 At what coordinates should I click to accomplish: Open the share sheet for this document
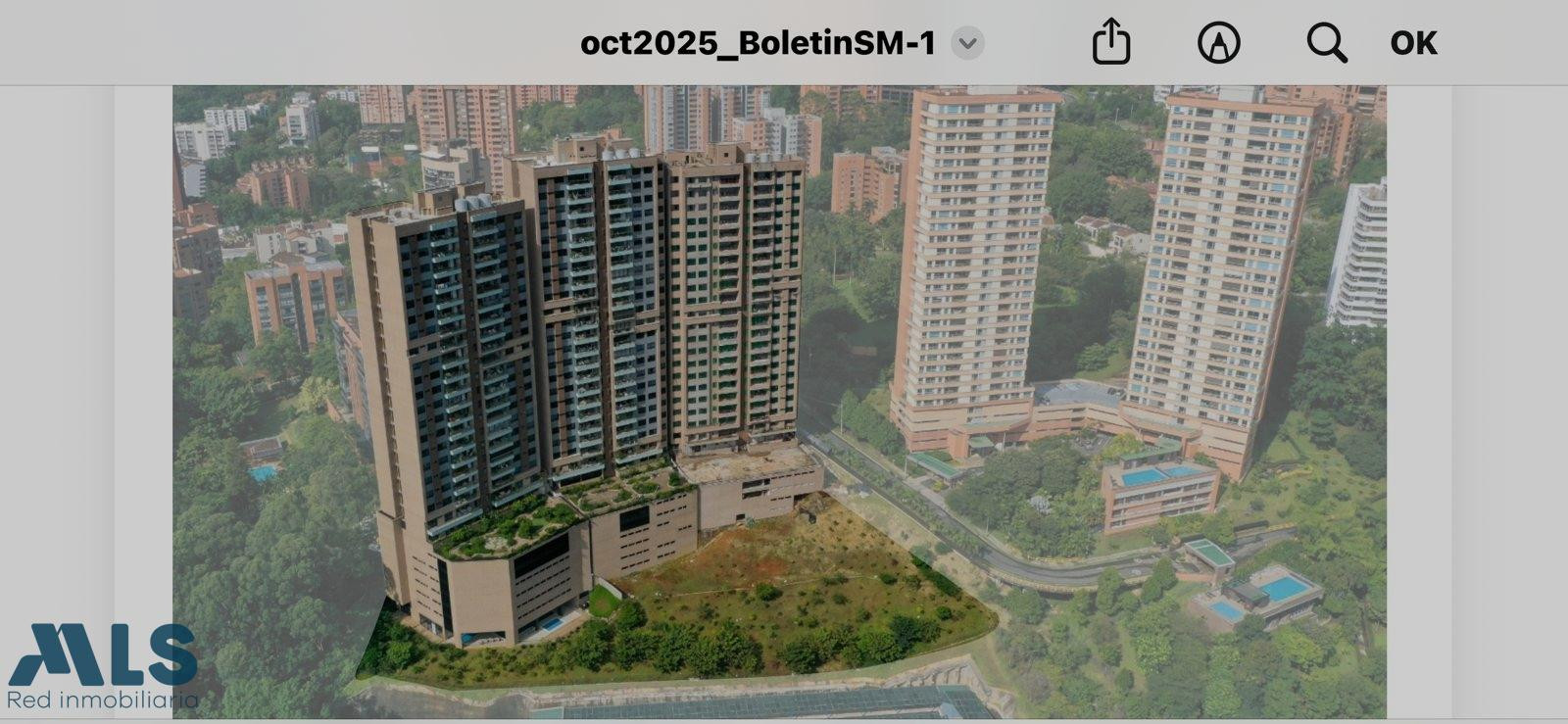[x=1111, y=43]
